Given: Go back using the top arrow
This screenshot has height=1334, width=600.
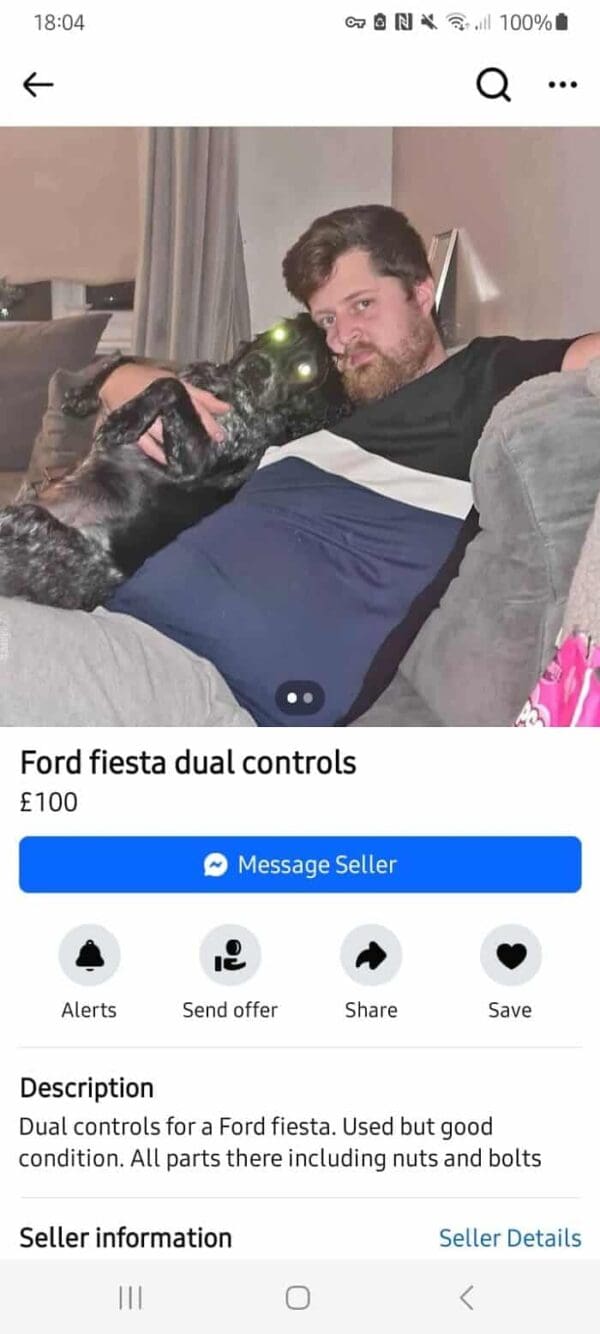Looking at the screenshot, I should pyautogui.click(x=38, y=86).
